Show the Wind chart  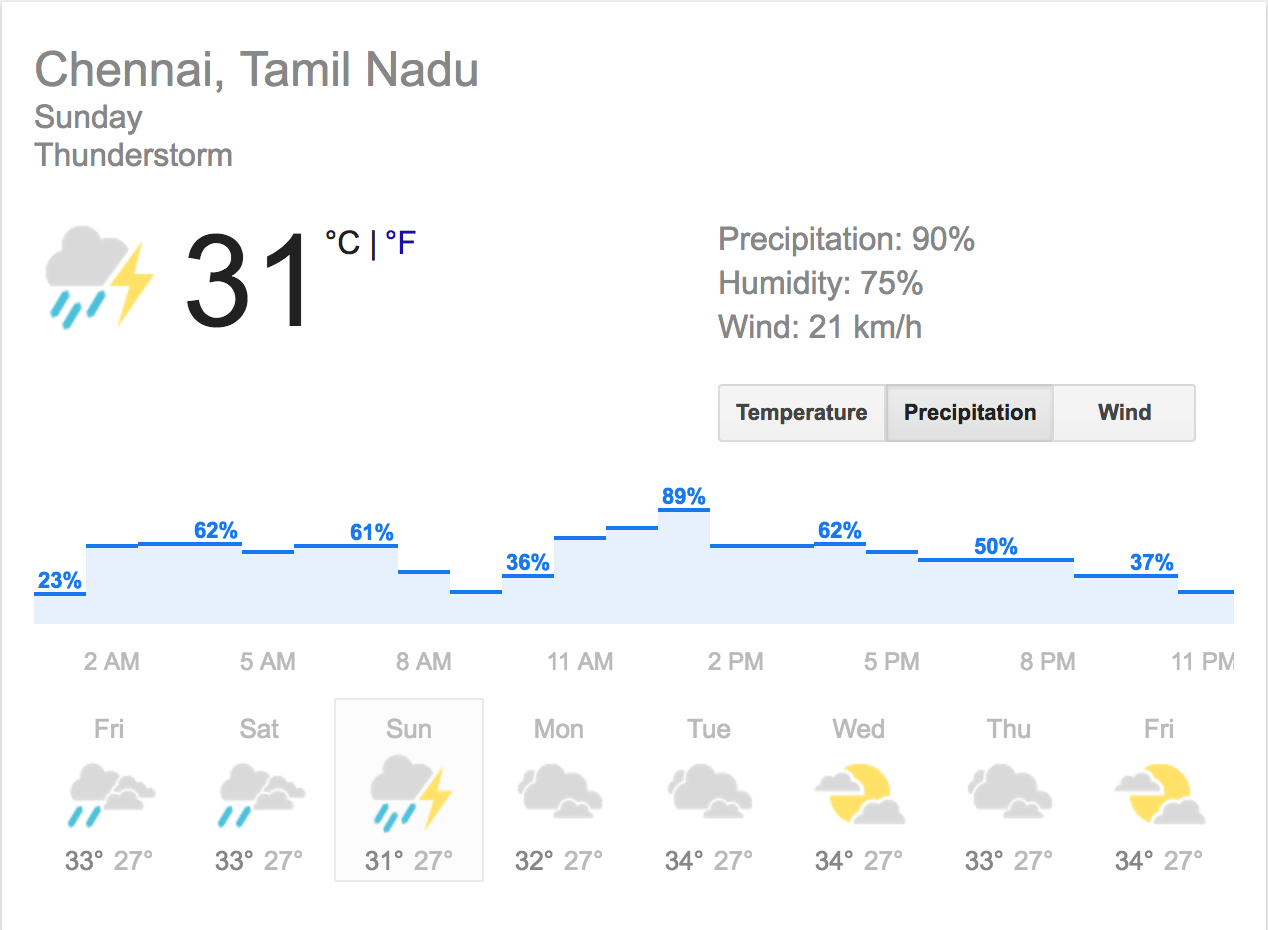point(1124,413)
